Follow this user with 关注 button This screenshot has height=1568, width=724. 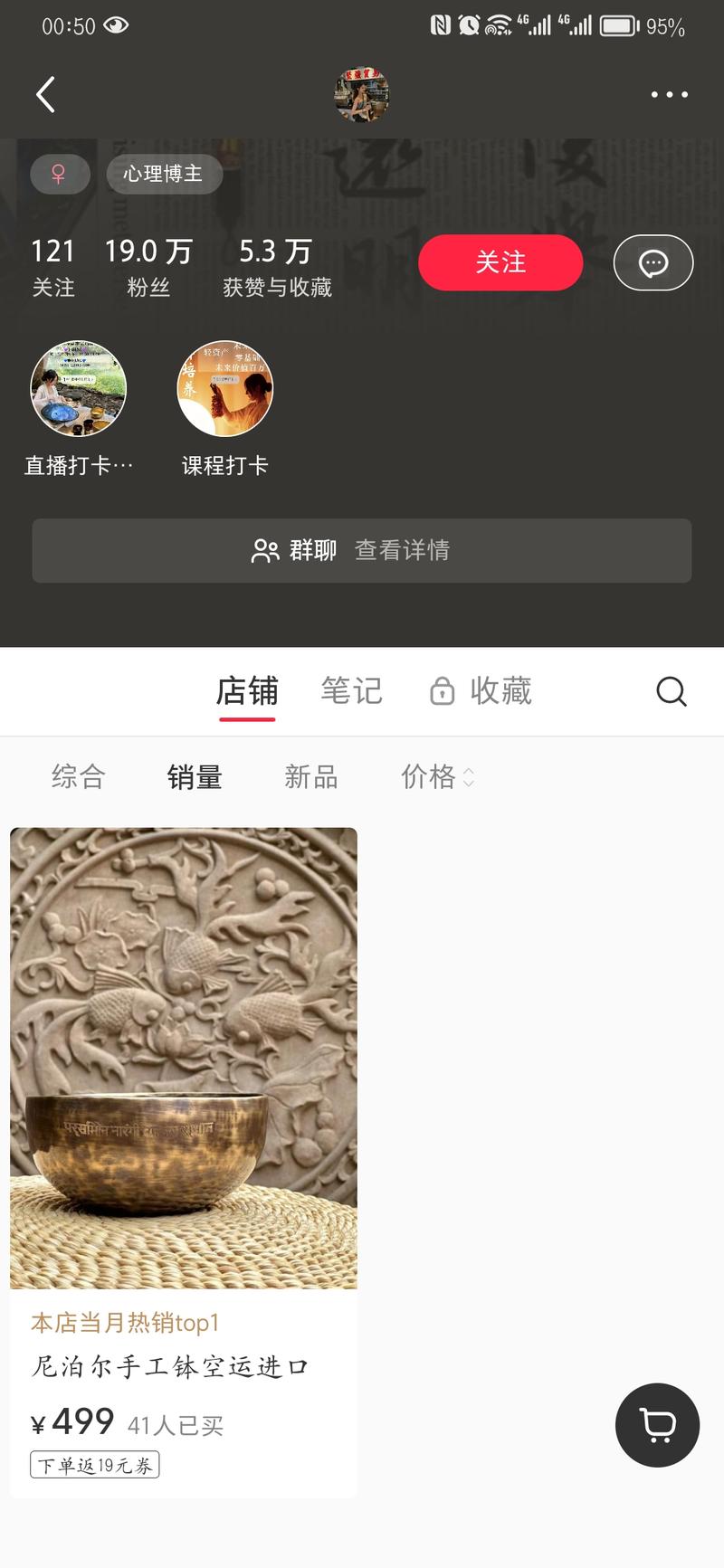500,262
